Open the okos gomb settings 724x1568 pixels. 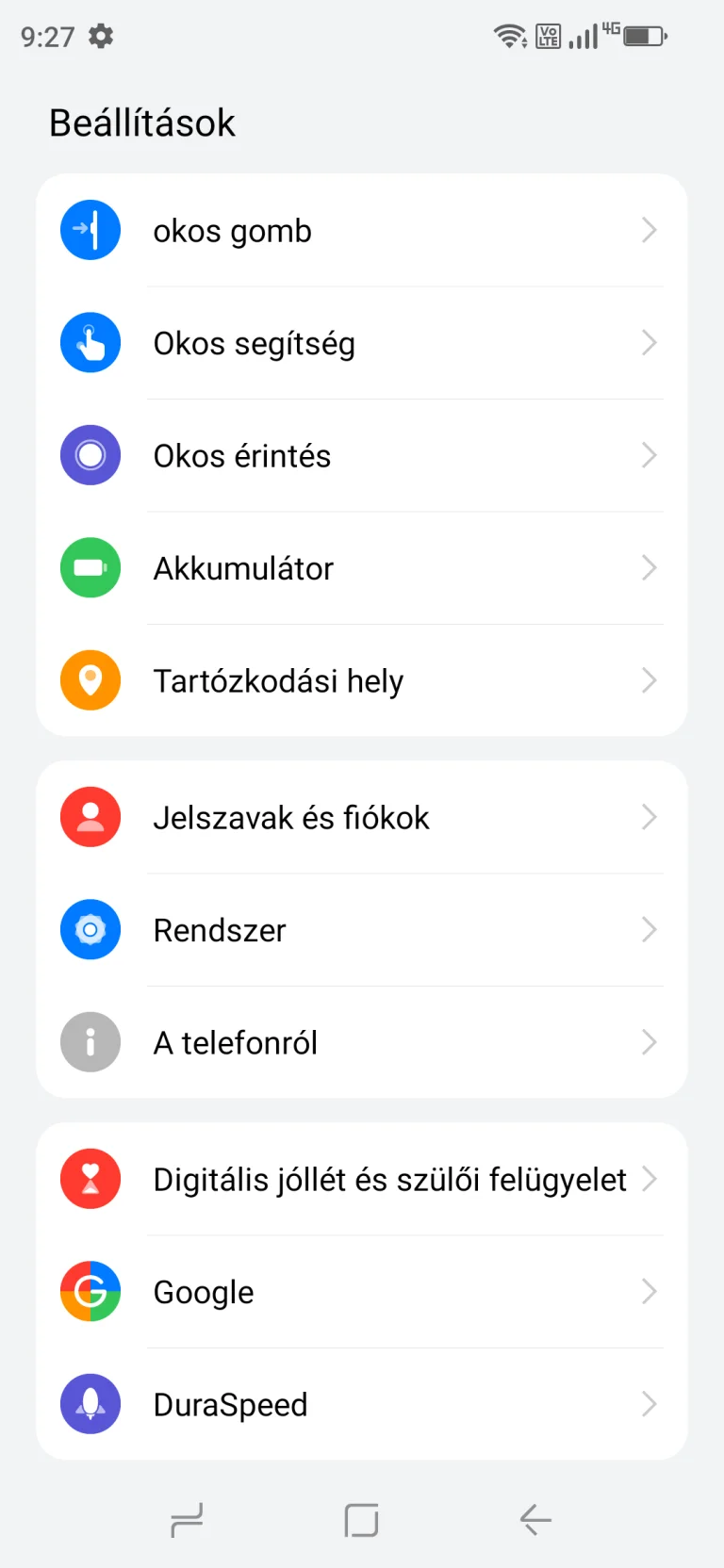coord(361,231)
